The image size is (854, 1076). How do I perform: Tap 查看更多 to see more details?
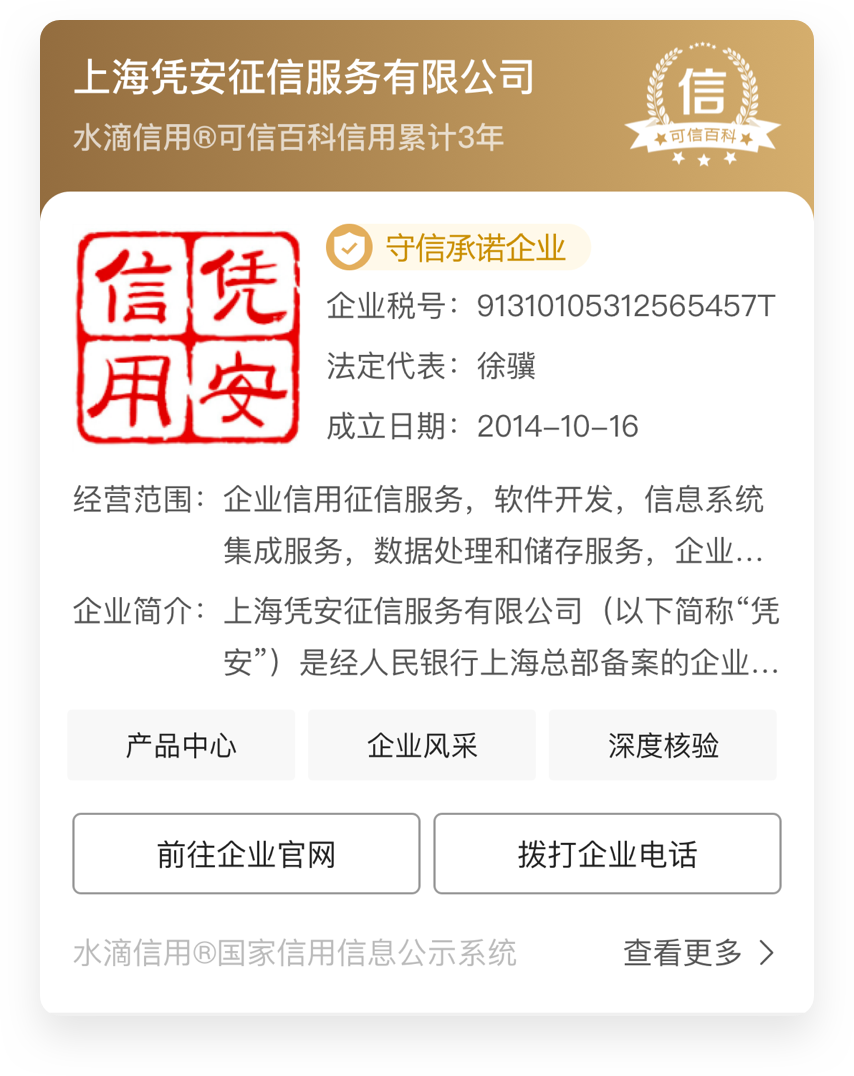(698, 953)
